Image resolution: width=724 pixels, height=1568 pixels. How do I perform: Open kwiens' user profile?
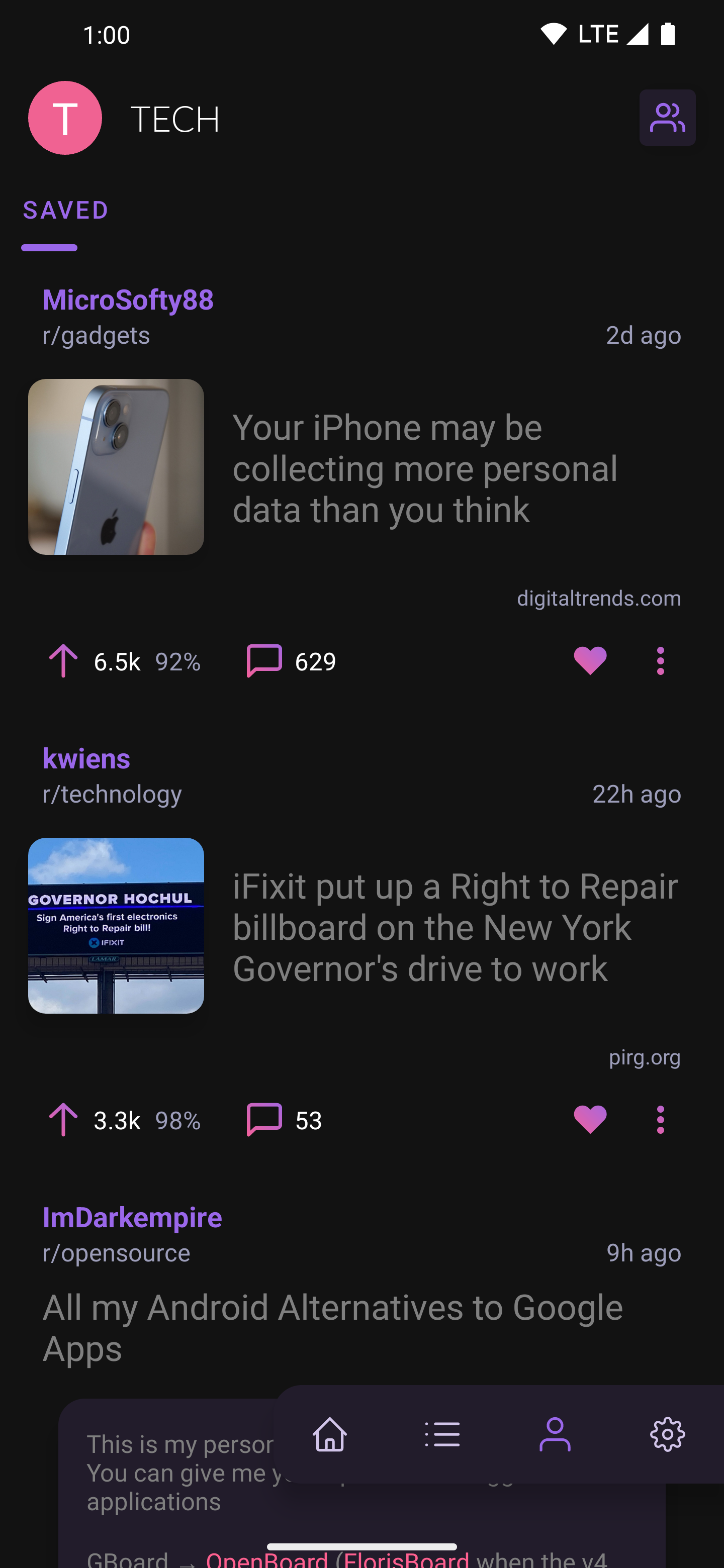[x=86, y=758]
